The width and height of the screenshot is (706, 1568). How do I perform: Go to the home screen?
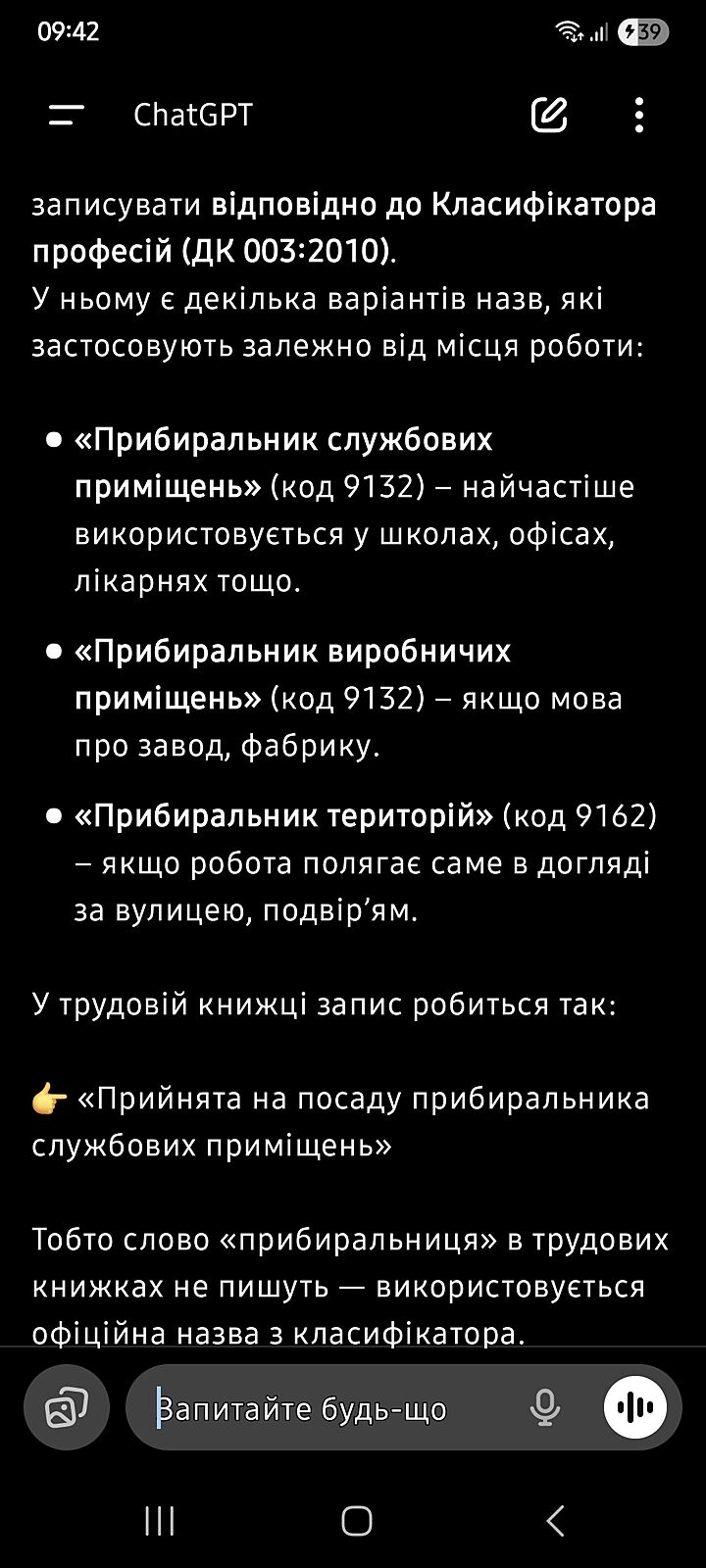coord(356,1521)
